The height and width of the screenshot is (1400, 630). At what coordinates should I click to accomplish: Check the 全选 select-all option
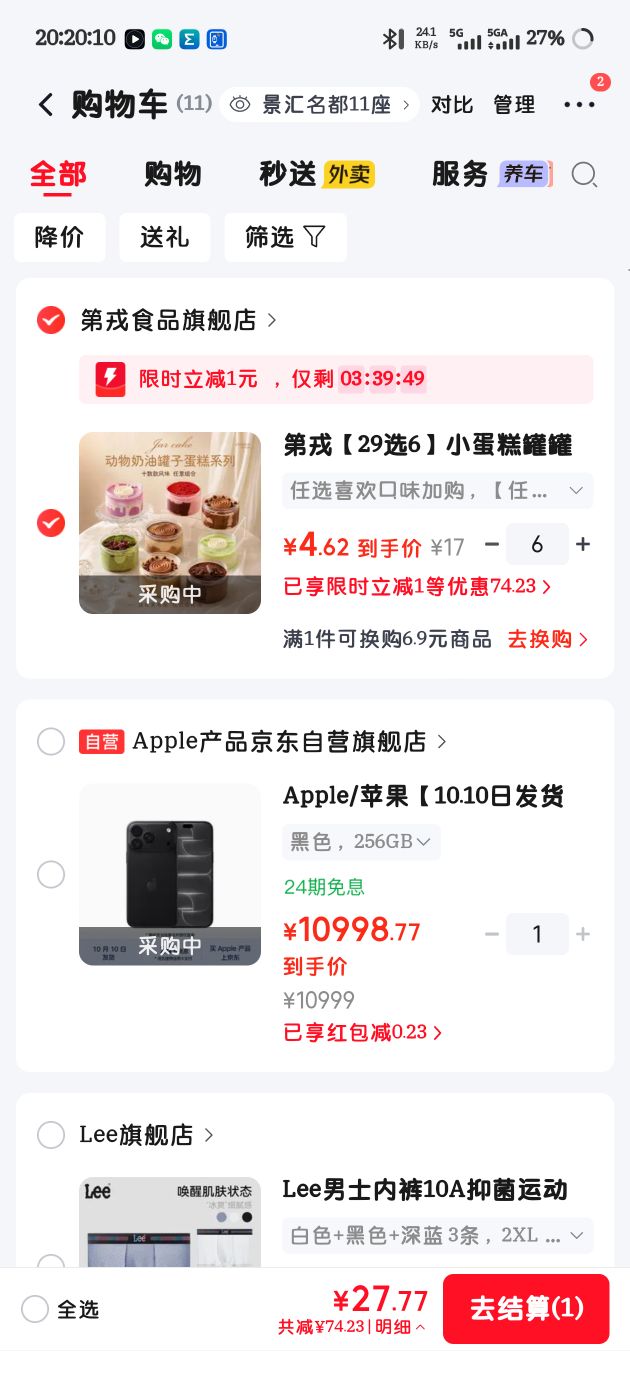pyautogui.click(x=60, y=1309)
